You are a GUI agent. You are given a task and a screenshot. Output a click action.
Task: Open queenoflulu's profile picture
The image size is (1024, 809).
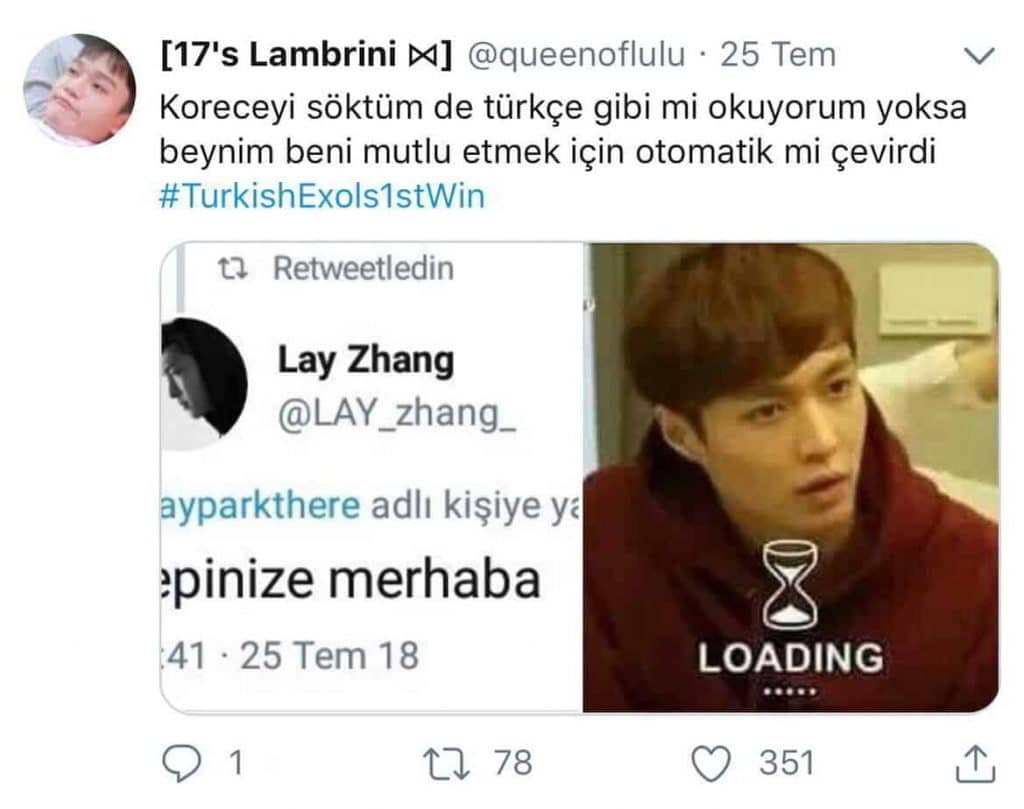79,90
